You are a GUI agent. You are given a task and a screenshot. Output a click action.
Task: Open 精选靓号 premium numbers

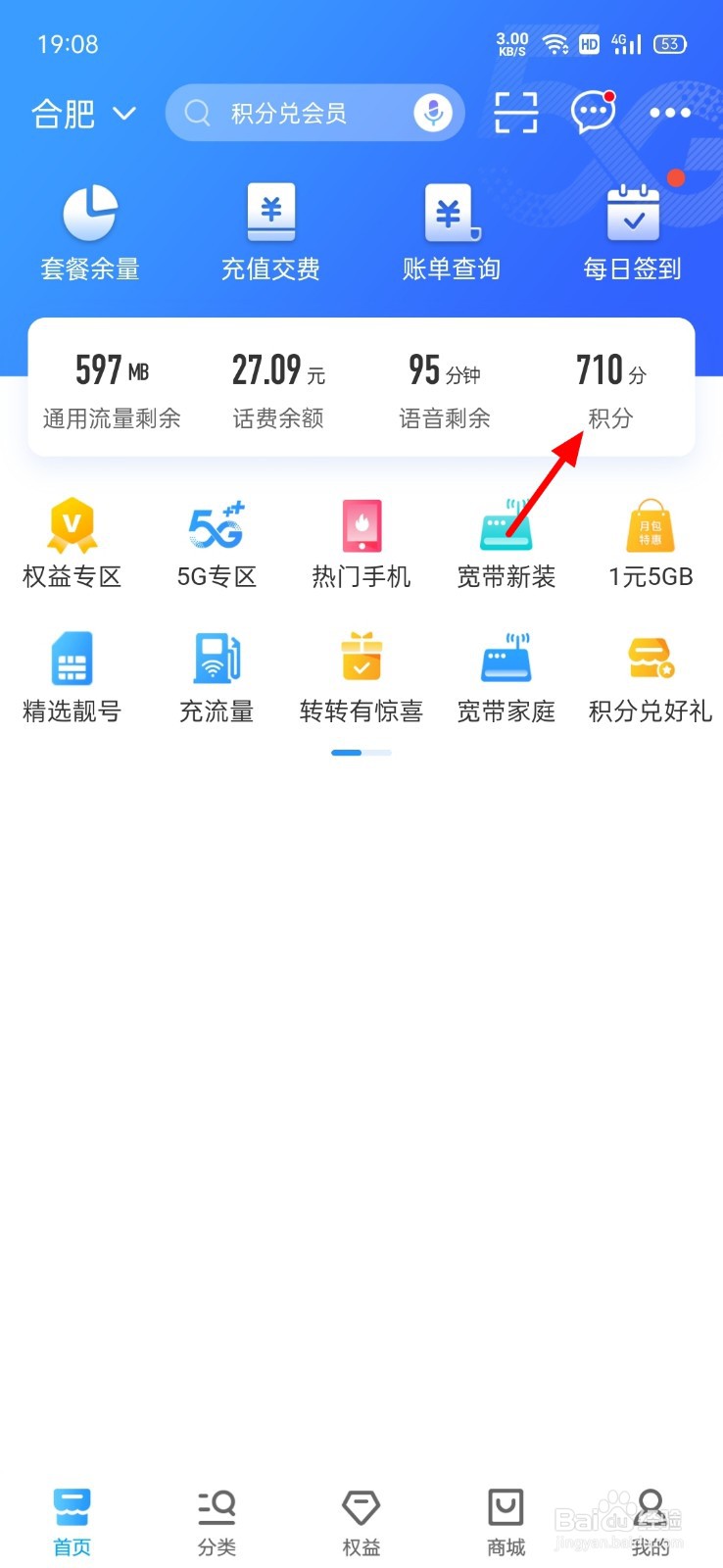72,676
